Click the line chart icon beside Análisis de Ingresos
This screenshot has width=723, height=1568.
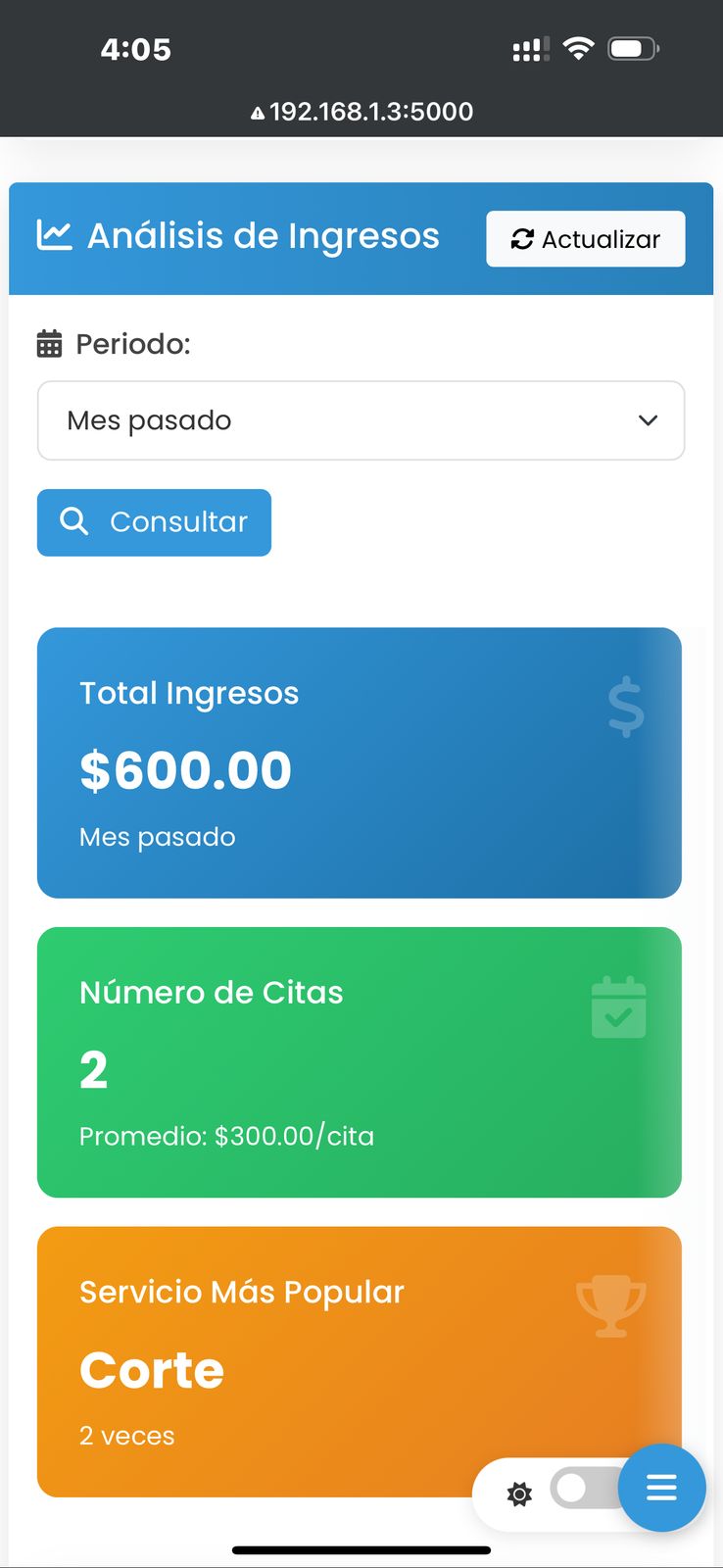[55, 235]
